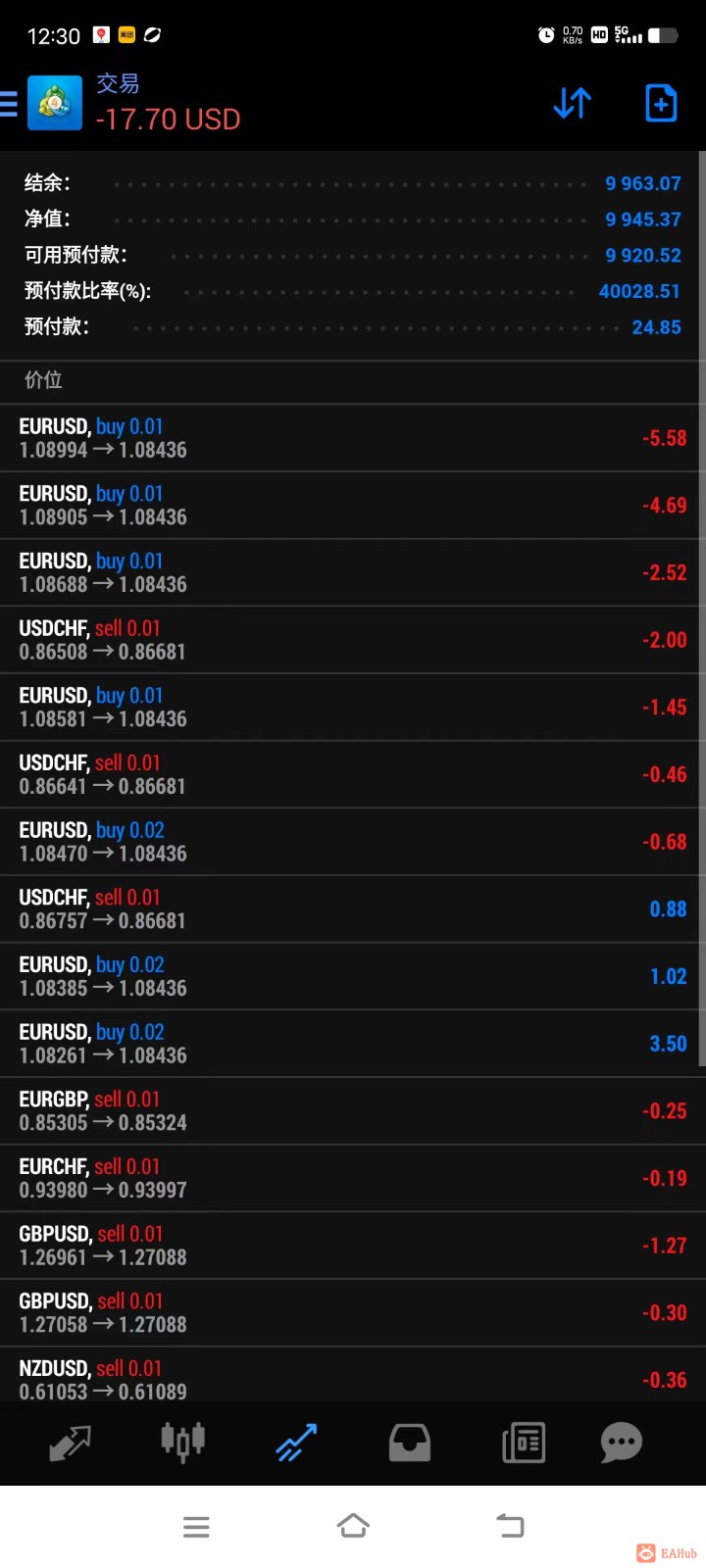Open the side drawer menu
The height and width of the screenshot is (1568, 706).
click(10, 103)
